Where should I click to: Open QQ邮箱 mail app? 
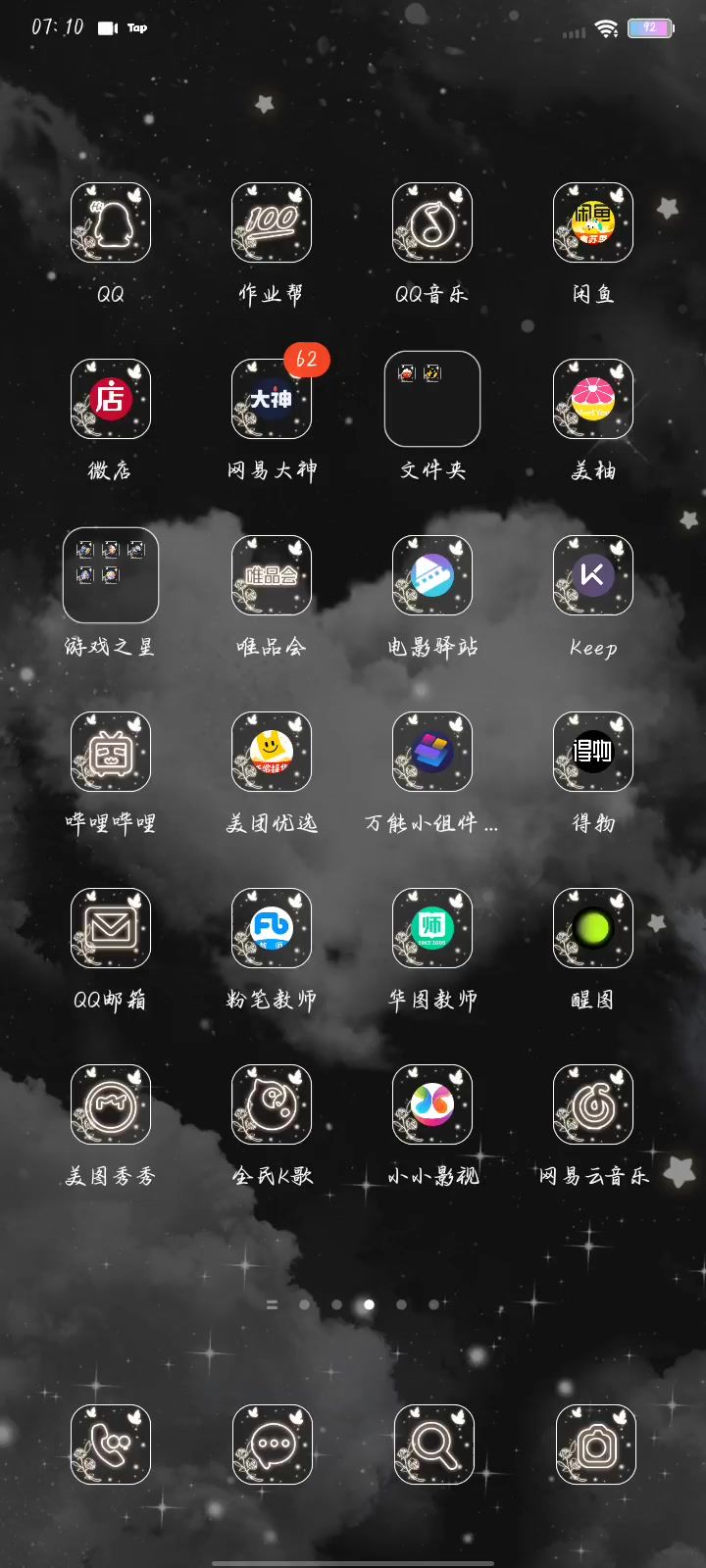click(111, 928)
